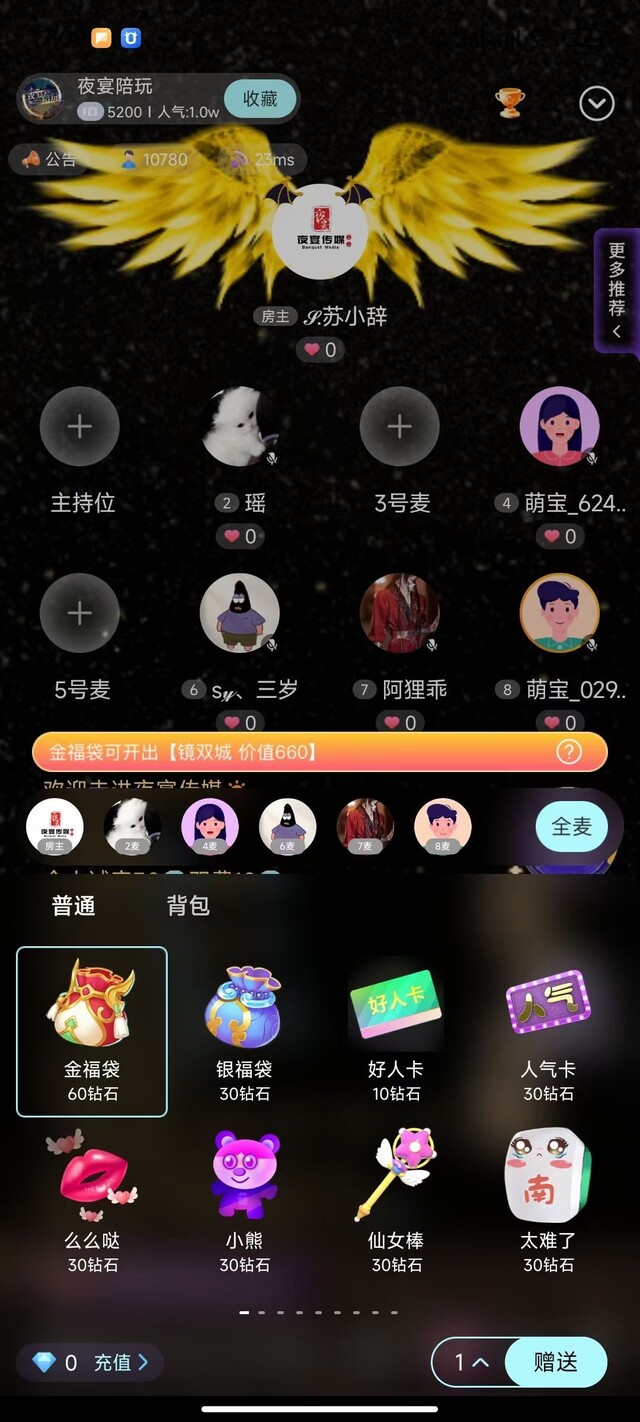The width and height of the screenshot is (640, 1422).
Task: Select 全麦 to gift everyone on mic
Action: [x=571, y=827]
